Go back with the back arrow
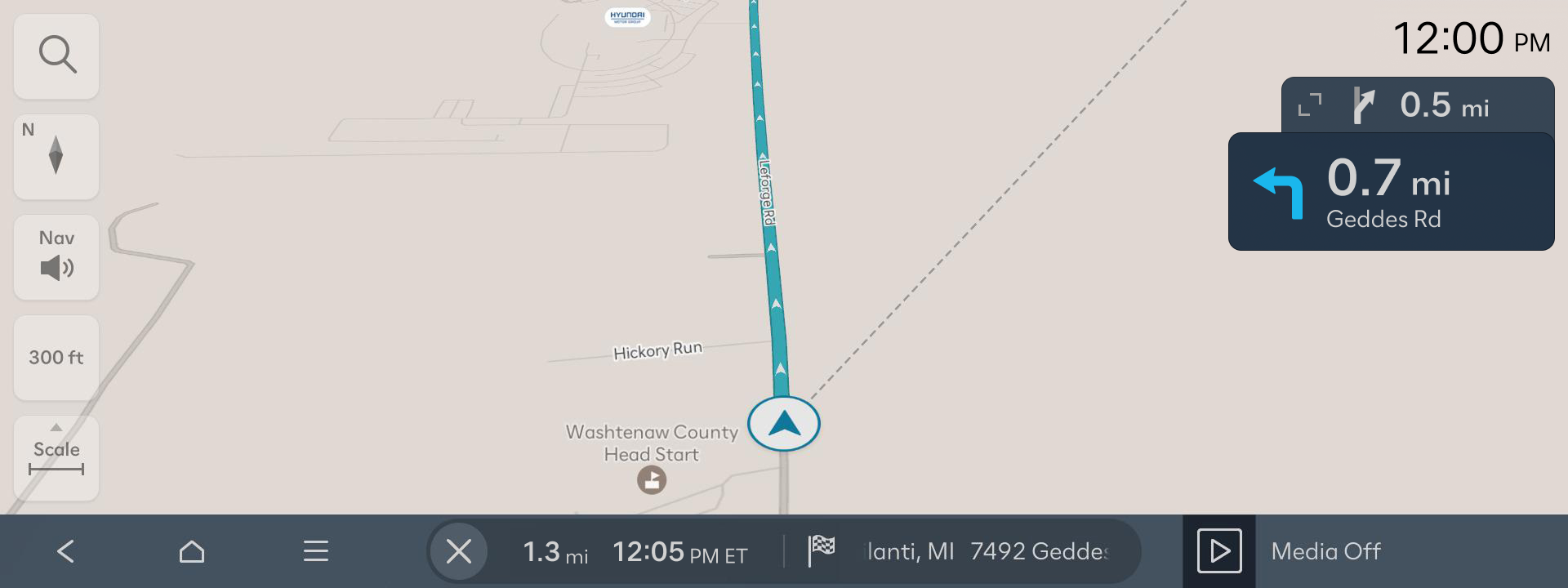This screenshot has height=588, width=1568. pos(66,551)
